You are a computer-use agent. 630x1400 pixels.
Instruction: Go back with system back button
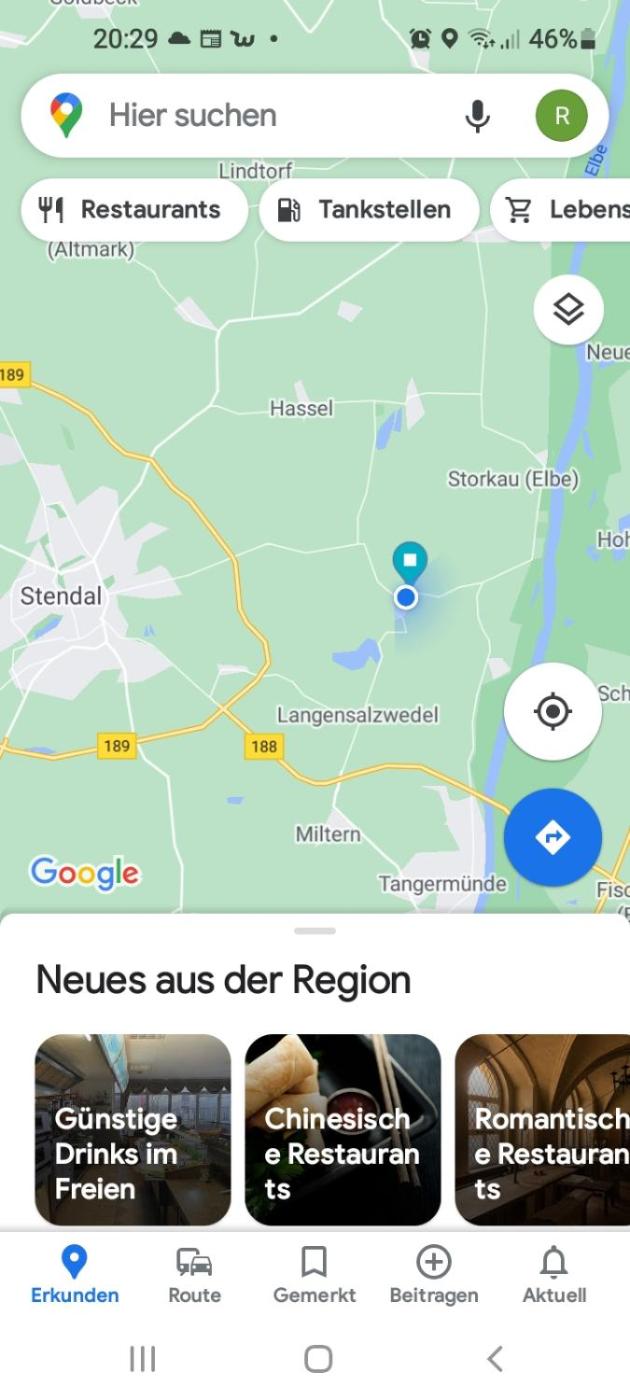[493, 1358]
